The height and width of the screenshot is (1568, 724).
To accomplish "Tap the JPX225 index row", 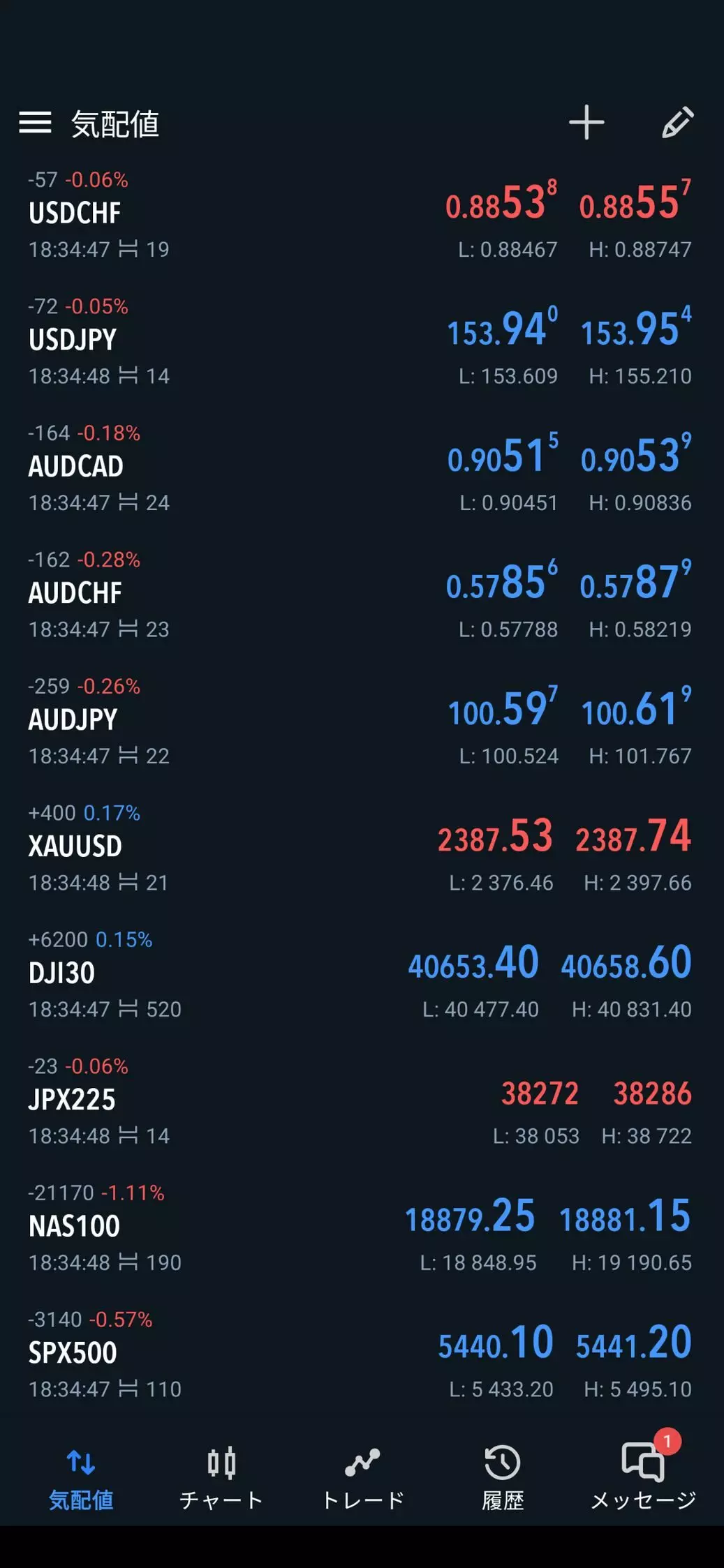I will pos(362,1101).
